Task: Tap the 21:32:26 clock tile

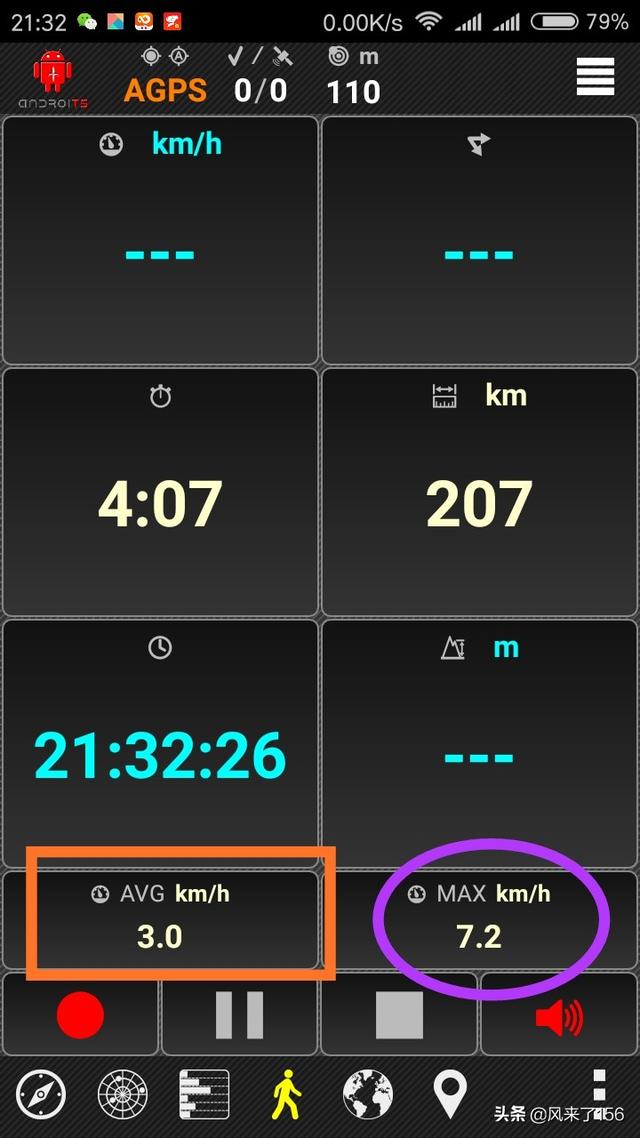Action: (160, 743)
